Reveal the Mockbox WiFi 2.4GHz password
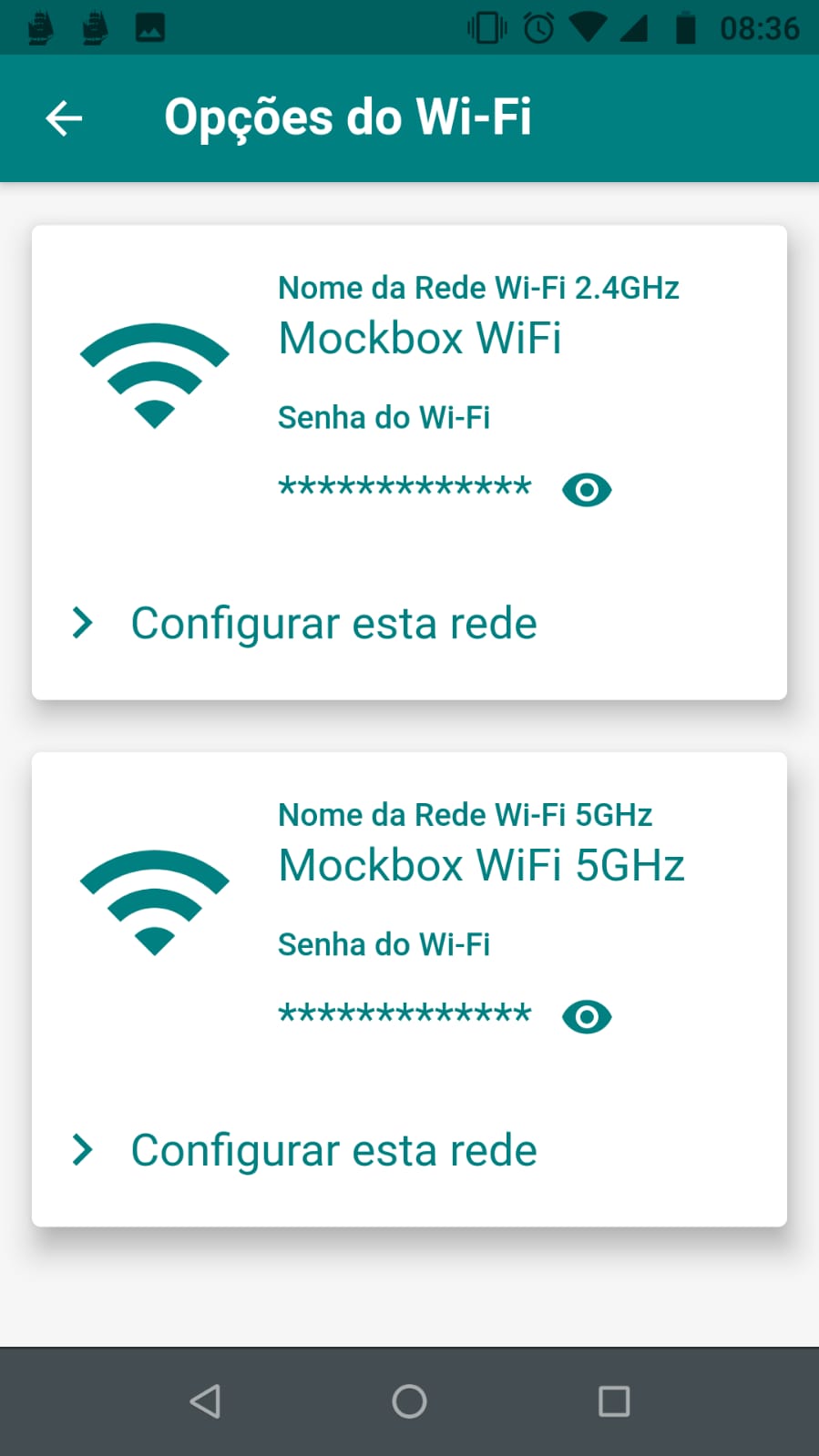819x1456 pixels. (587, 490)
